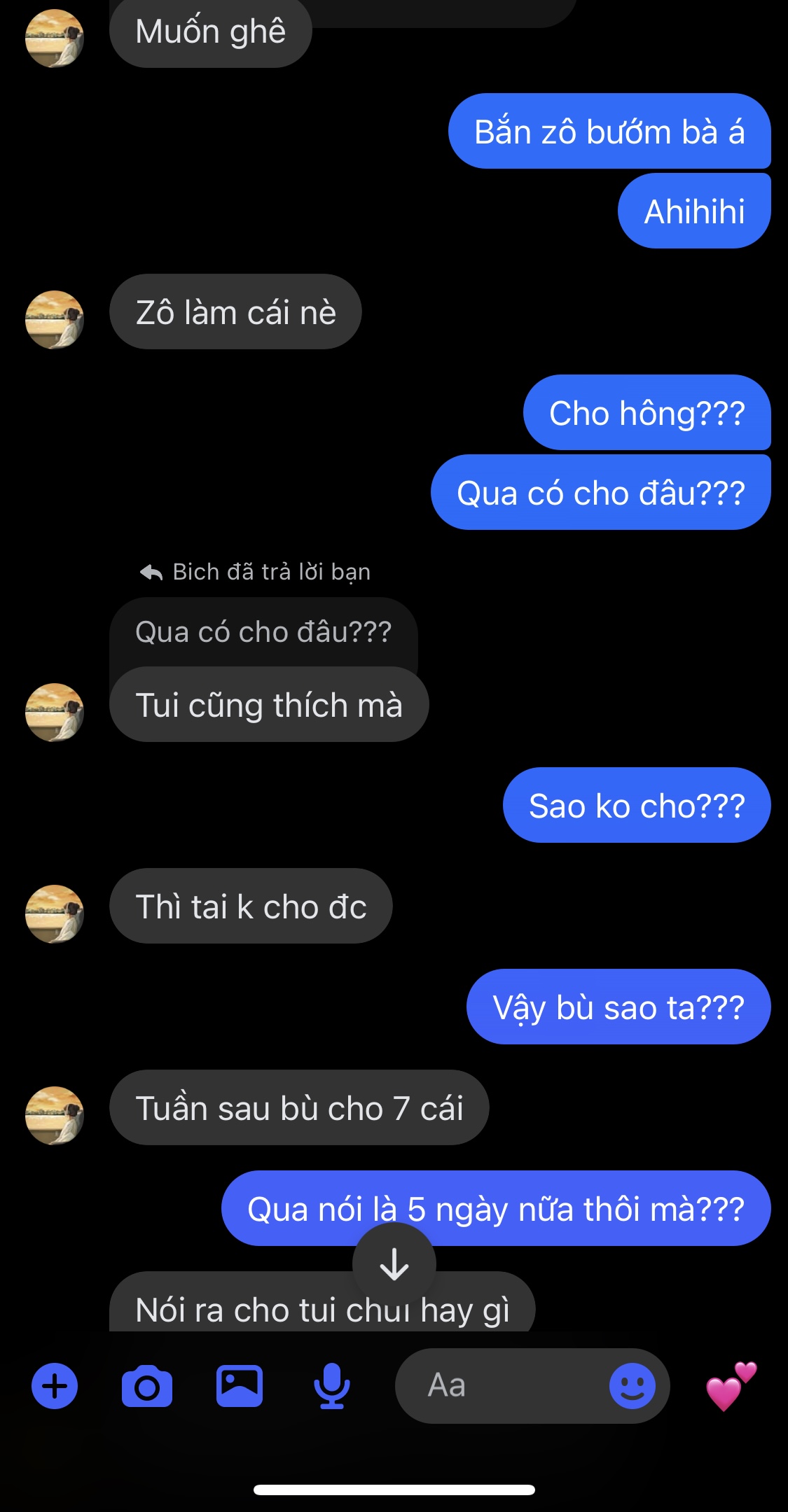
Task: Open the emoji picker in message box
Action: point(632,1386)
